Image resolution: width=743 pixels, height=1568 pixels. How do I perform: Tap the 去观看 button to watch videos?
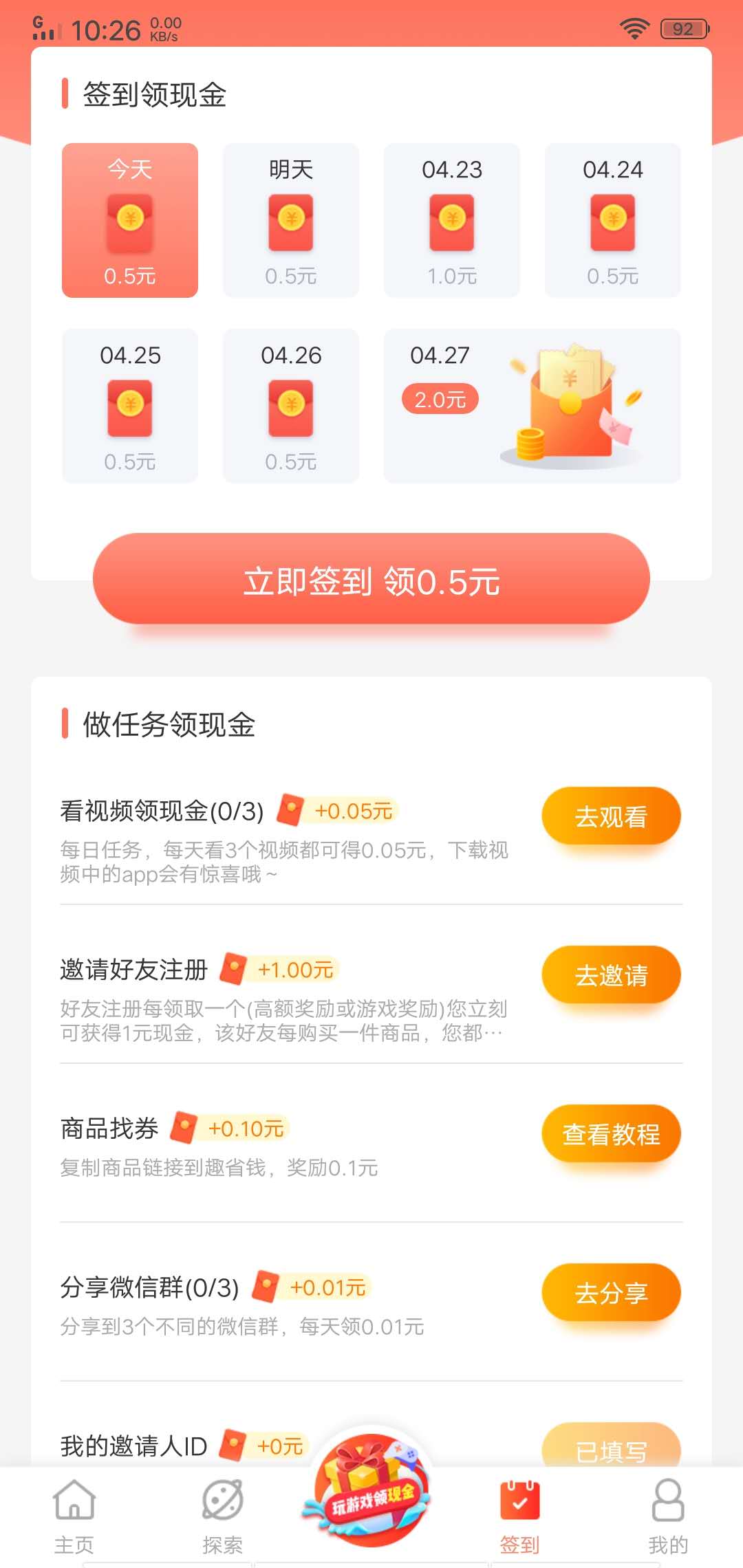(611, 815)
